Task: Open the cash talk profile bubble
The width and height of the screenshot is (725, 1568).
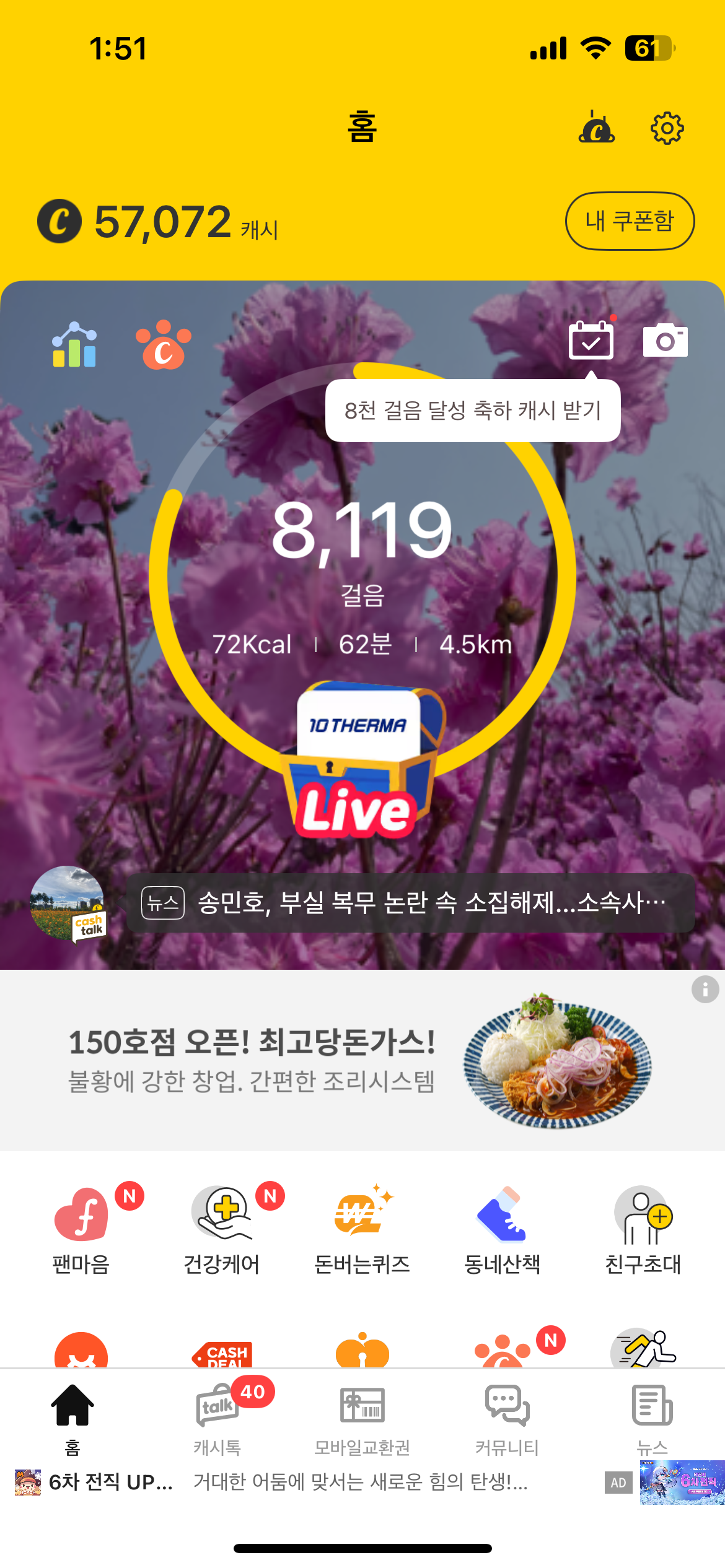Action: tap(68, 904)
